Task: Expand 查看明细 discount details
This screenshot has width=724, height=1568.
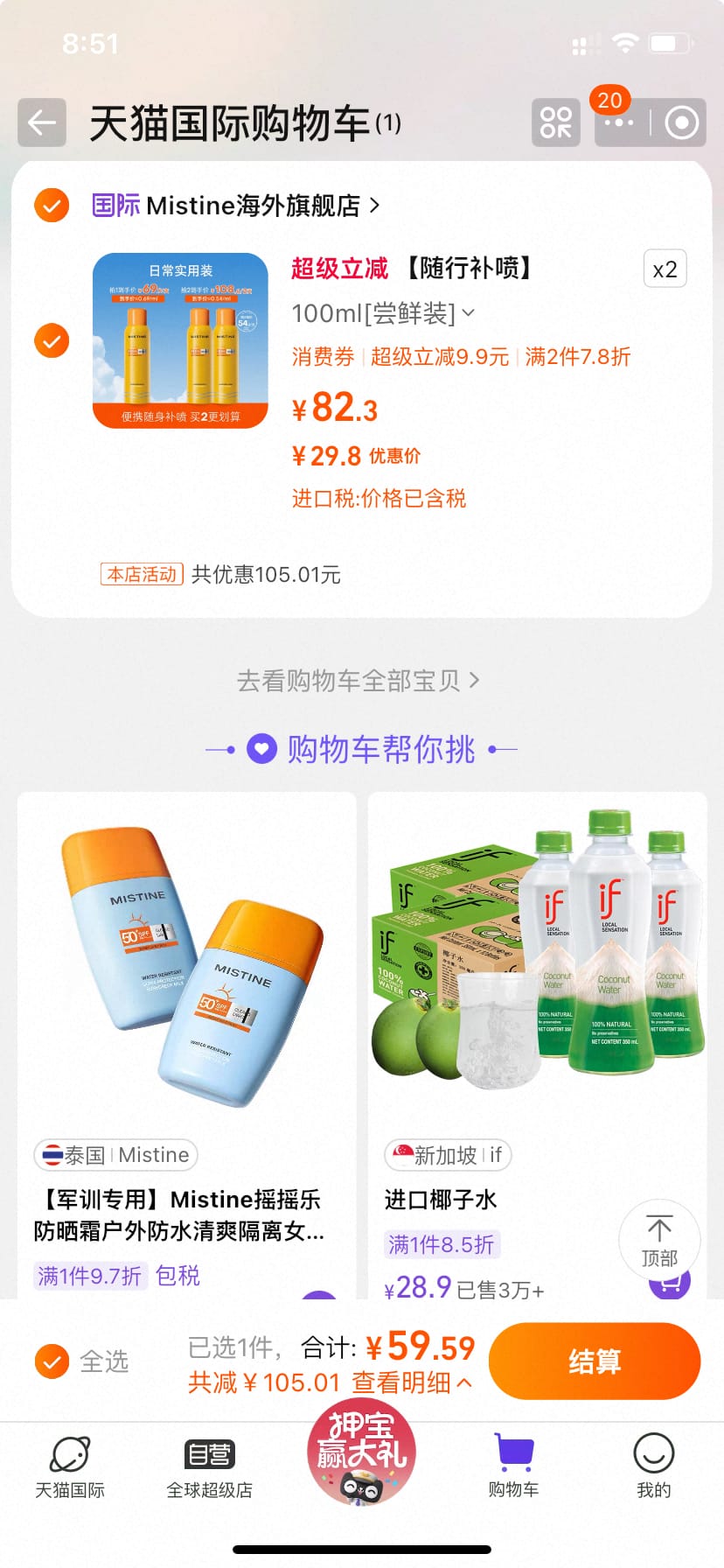Action: (x=411, y=1382)
